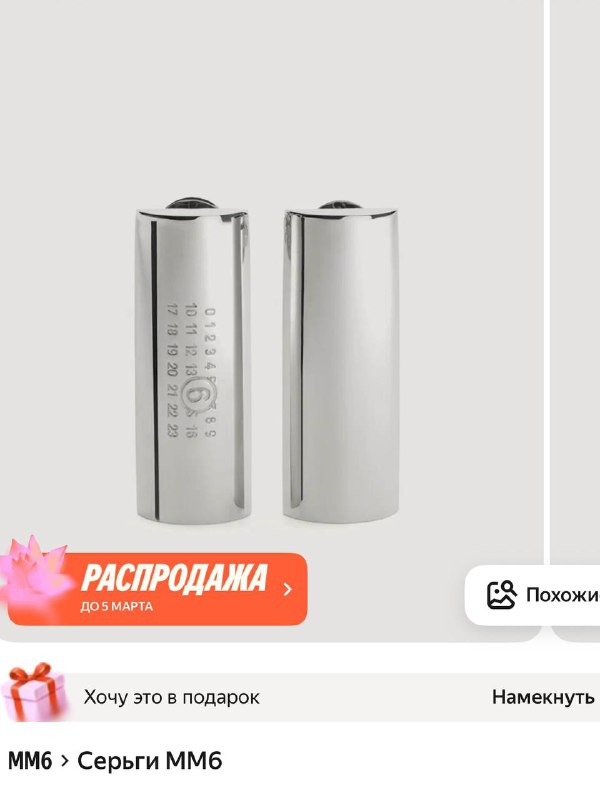This screenshot has height=800, width=600.
Task: Open the Распродажа sale banner
Action: [175, 588]
